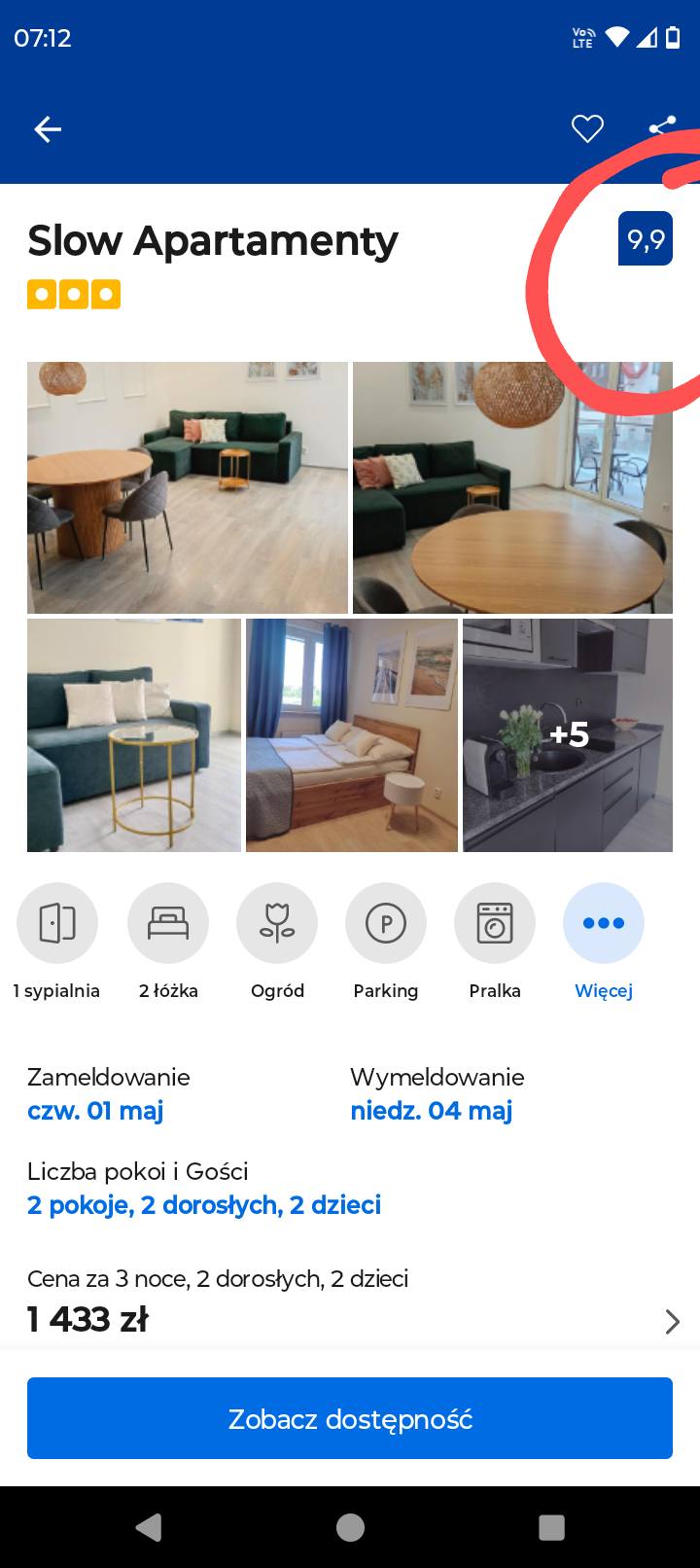This screenshot has height=1568, width=700.
Task: Tap Więcej to see more amenities
Action: pos(603,941)
